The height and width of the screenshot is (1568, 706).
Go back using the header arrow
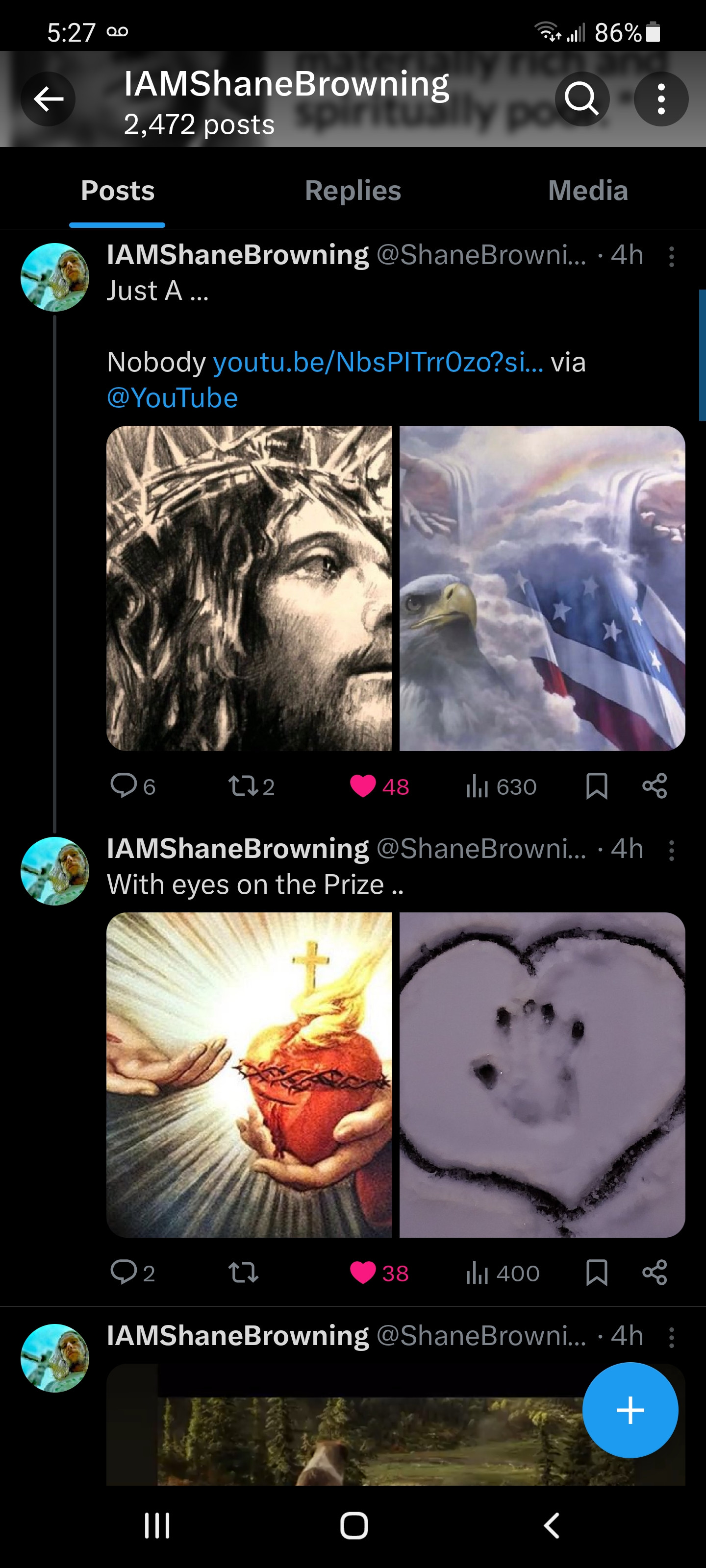click(48, 98)
